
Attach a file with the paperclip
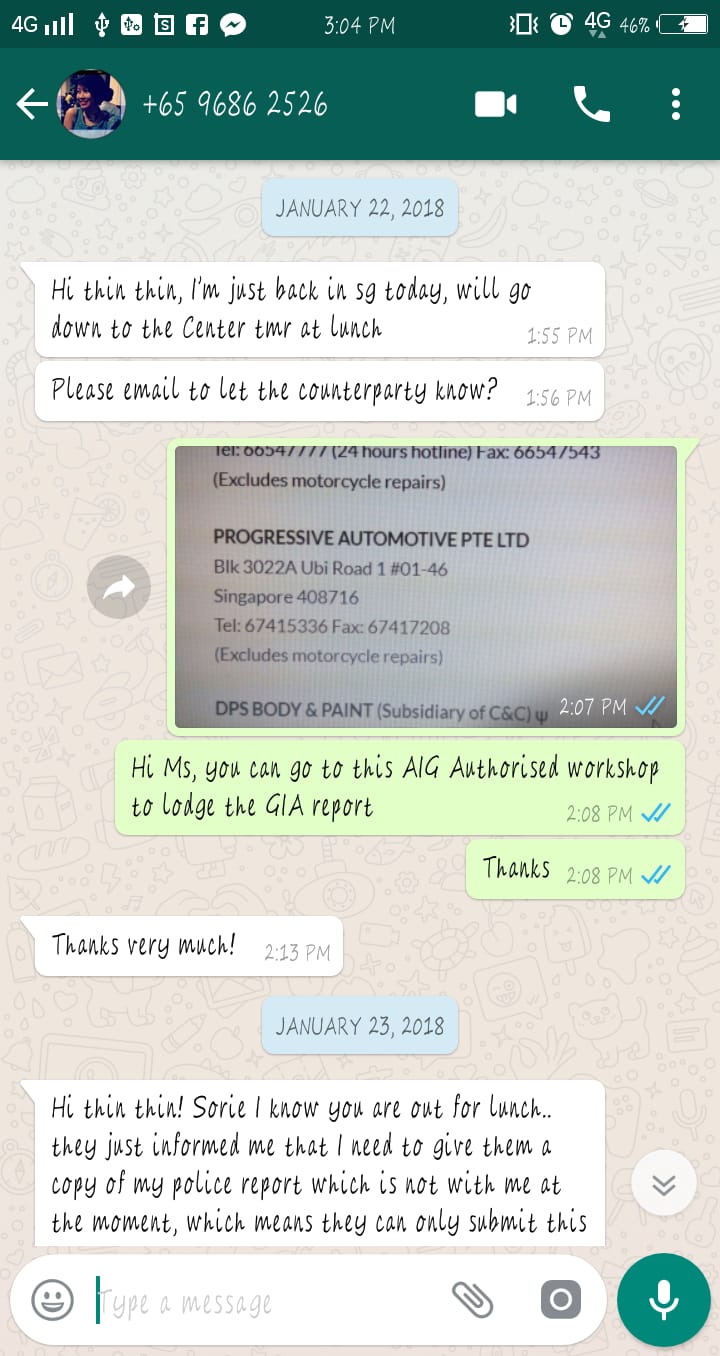(x=472, y=1299)
